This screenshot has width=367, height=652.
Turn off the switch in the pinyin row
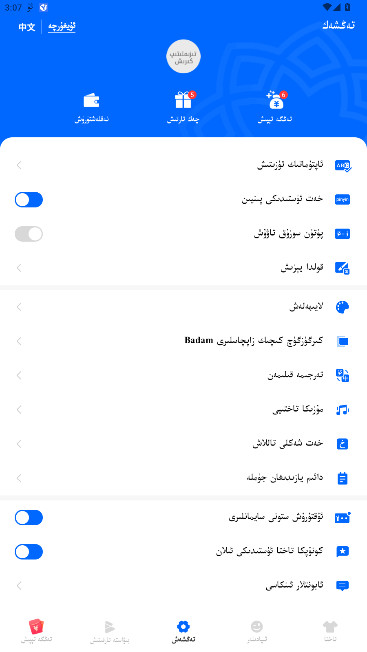(x=29, y=200)
